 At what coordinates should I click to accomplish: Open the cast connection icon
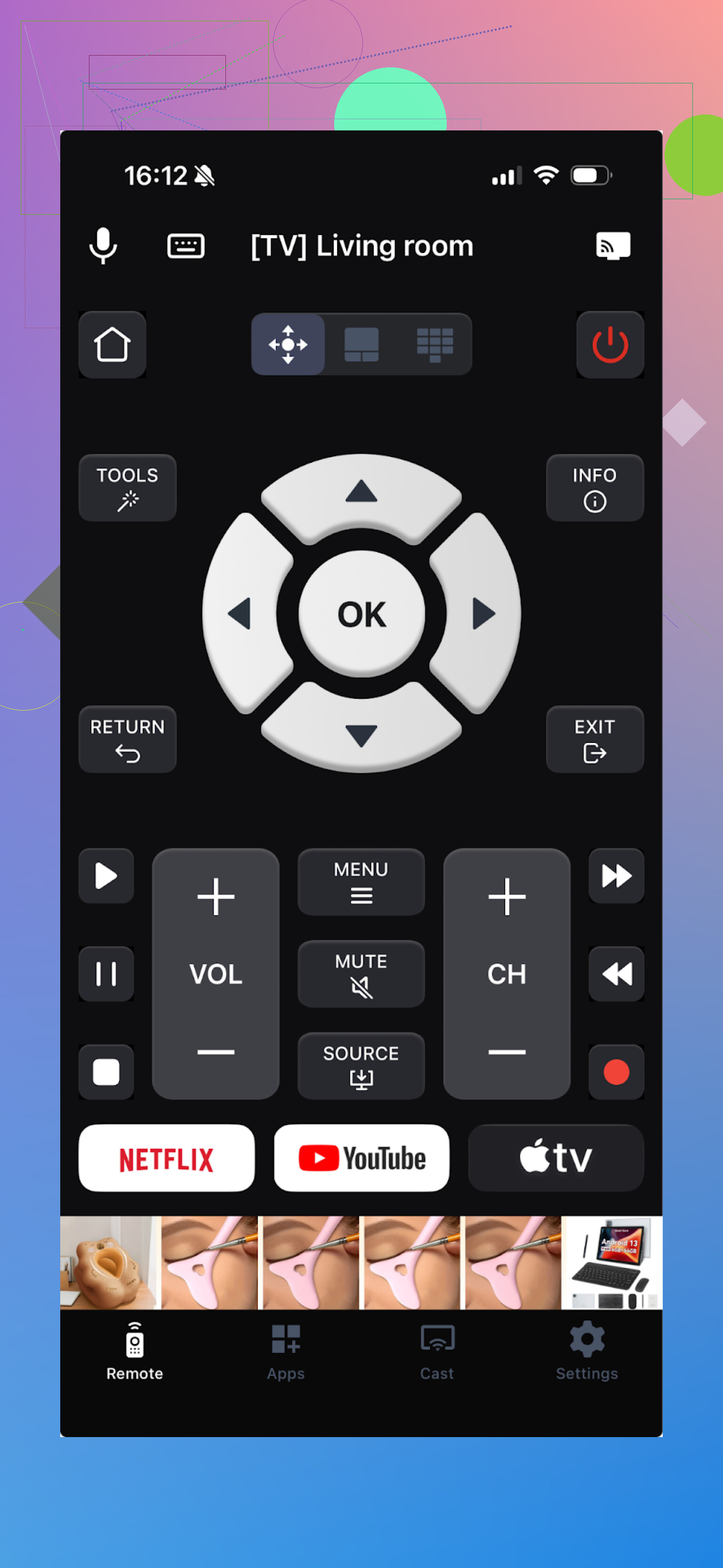(612, 246)
